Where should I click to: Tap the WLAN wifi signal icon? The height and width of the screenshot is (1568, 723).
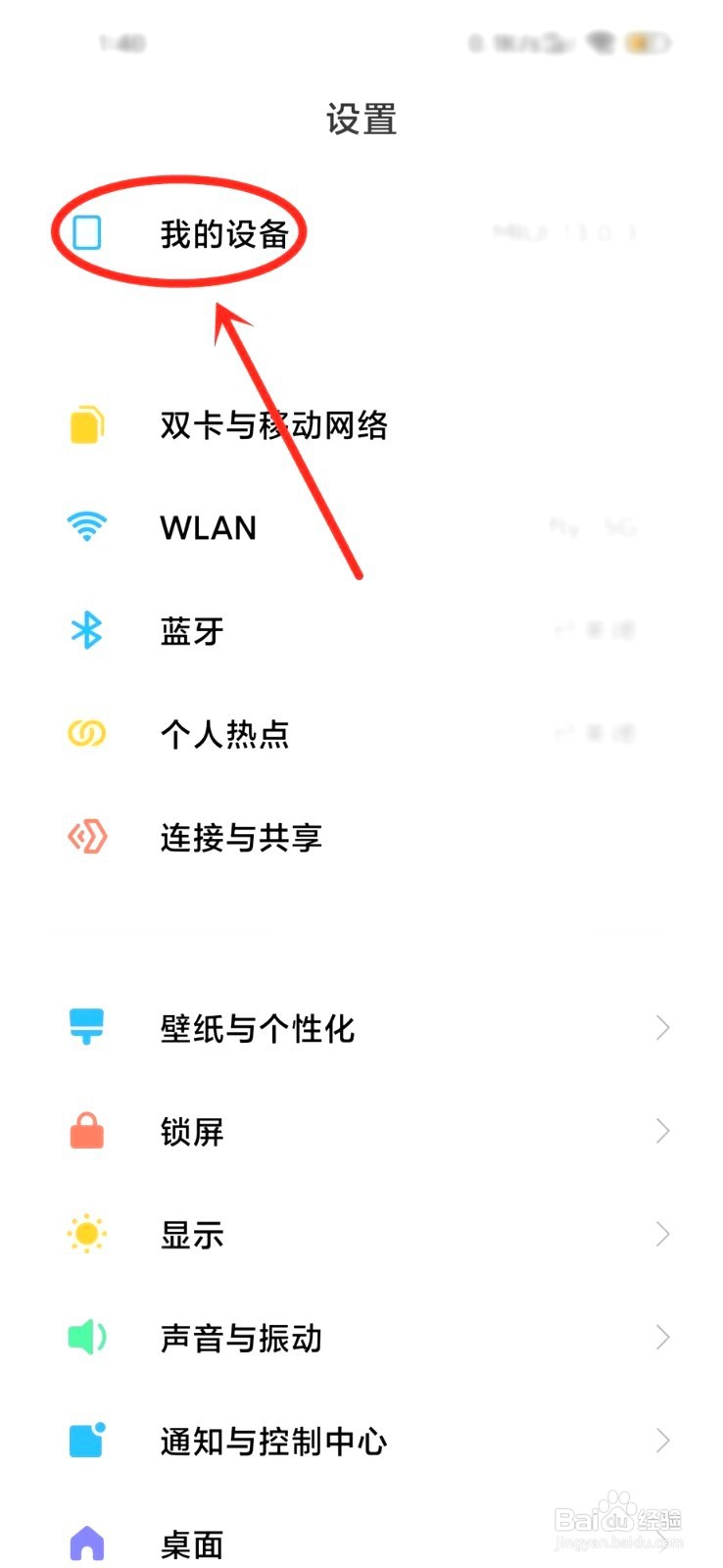click(x=87, y=528)
